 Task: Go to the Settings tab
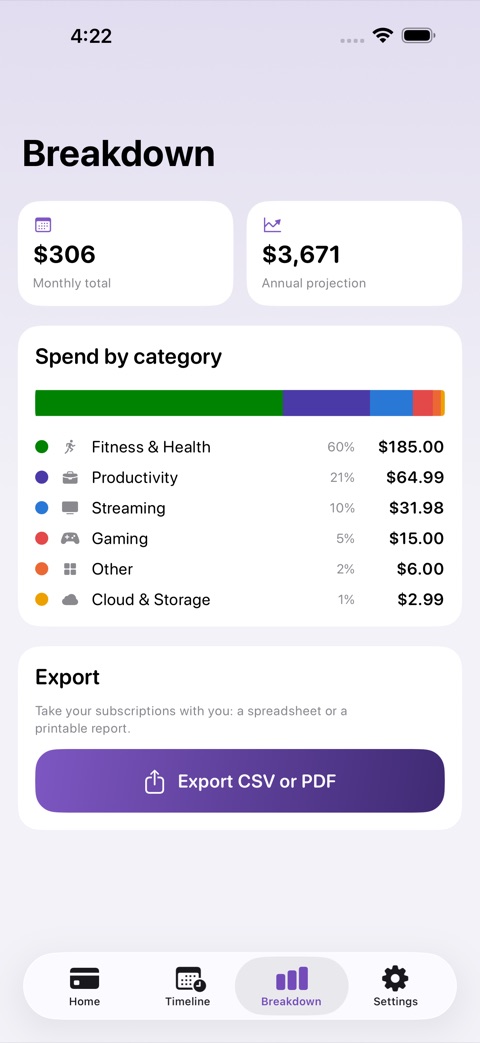396,986
